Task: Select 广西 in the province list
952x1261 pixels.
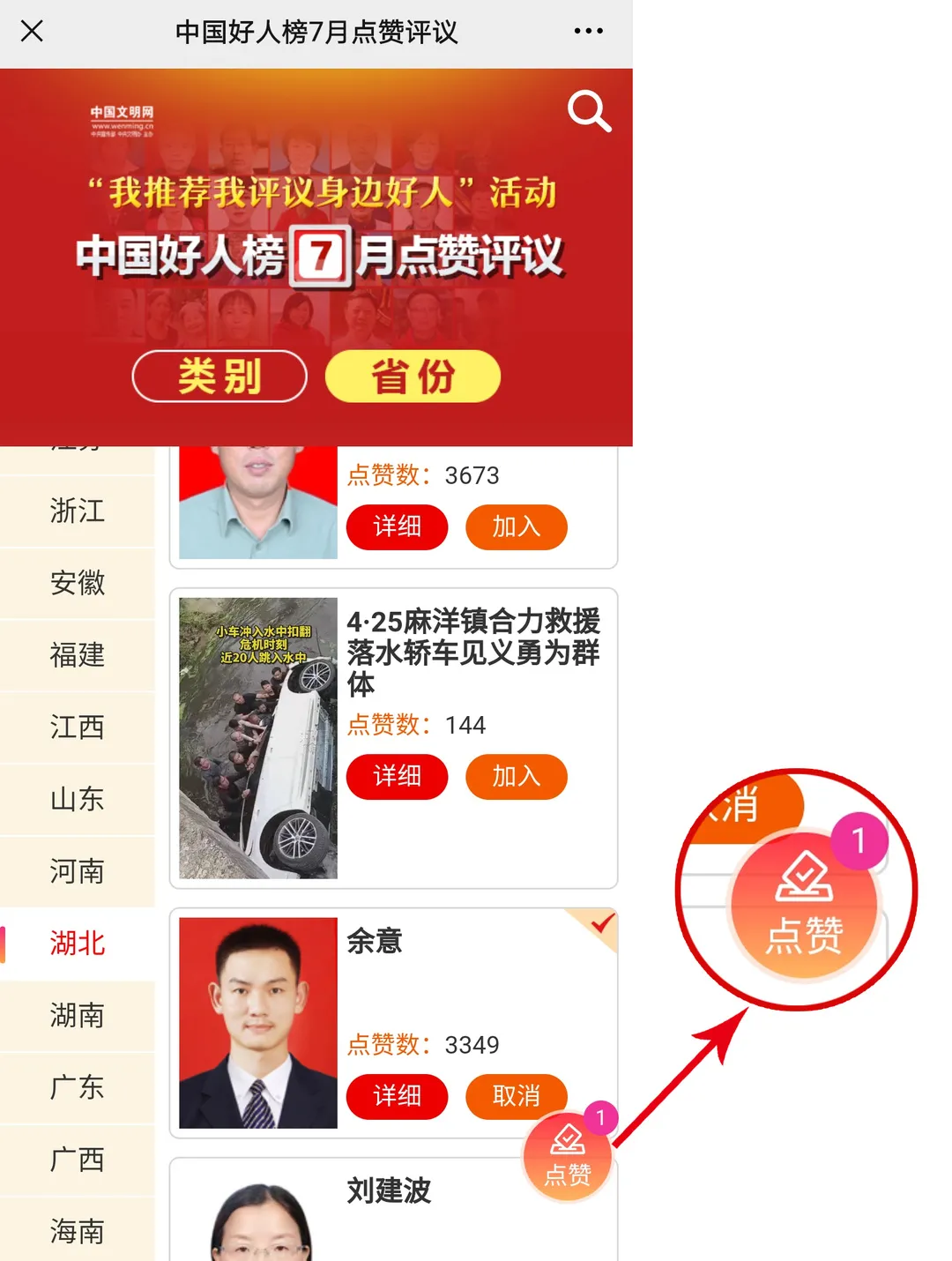Action: point(78,1160)
